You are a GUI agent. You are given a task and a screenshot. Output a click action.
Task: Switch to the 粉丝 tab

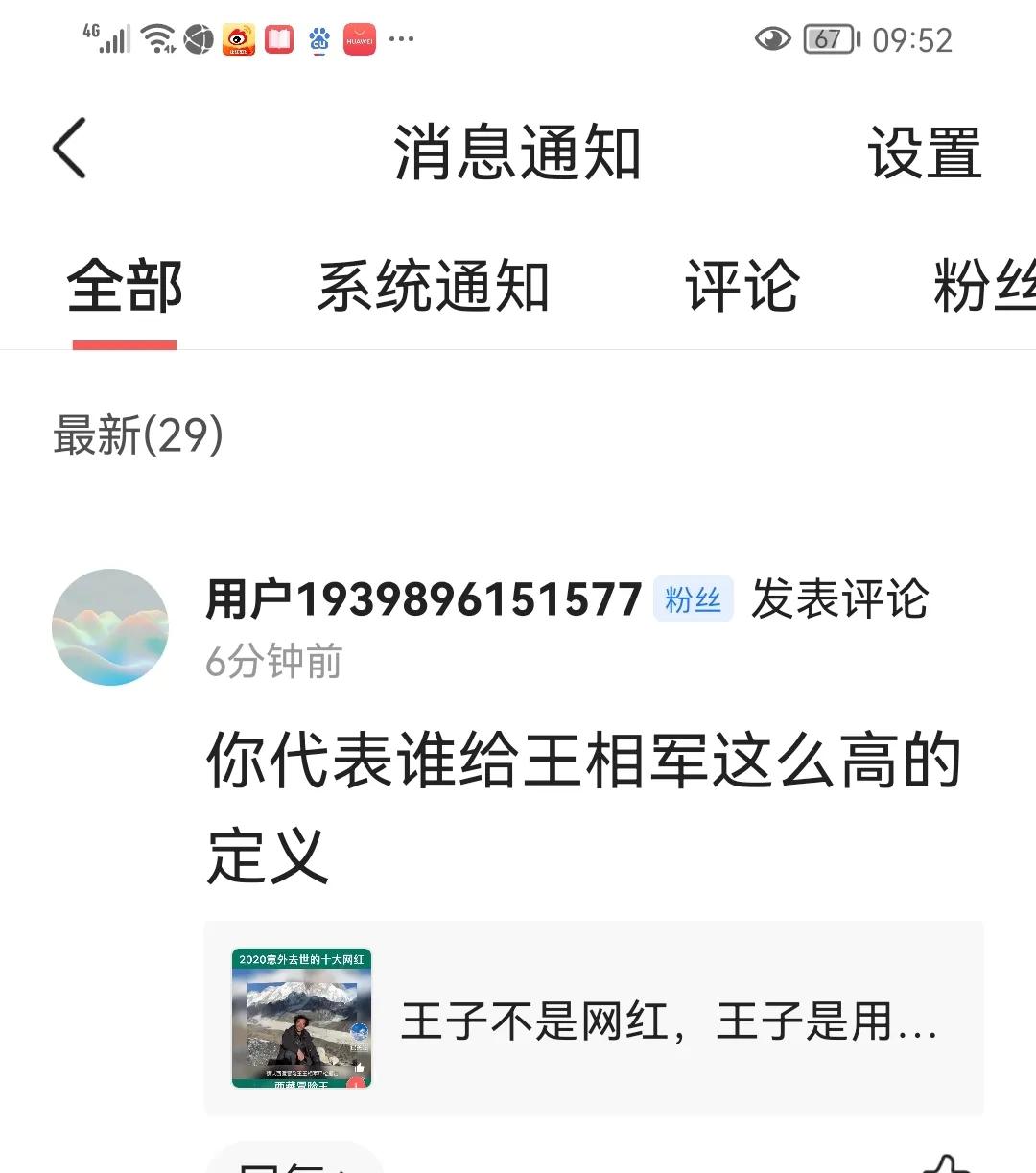pyautogui.click(x=983, y=287)
